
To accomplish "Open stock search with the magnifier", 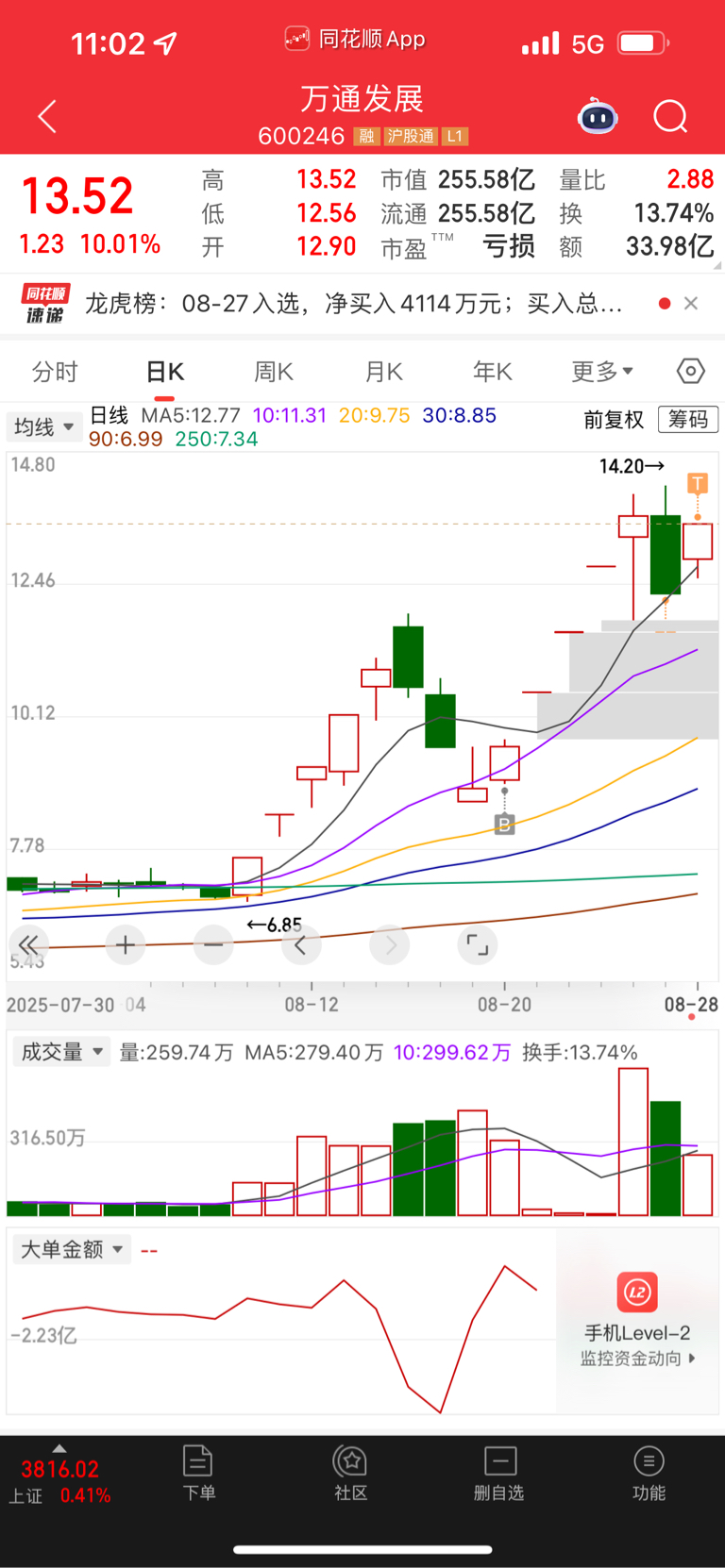I will (670, 117).
